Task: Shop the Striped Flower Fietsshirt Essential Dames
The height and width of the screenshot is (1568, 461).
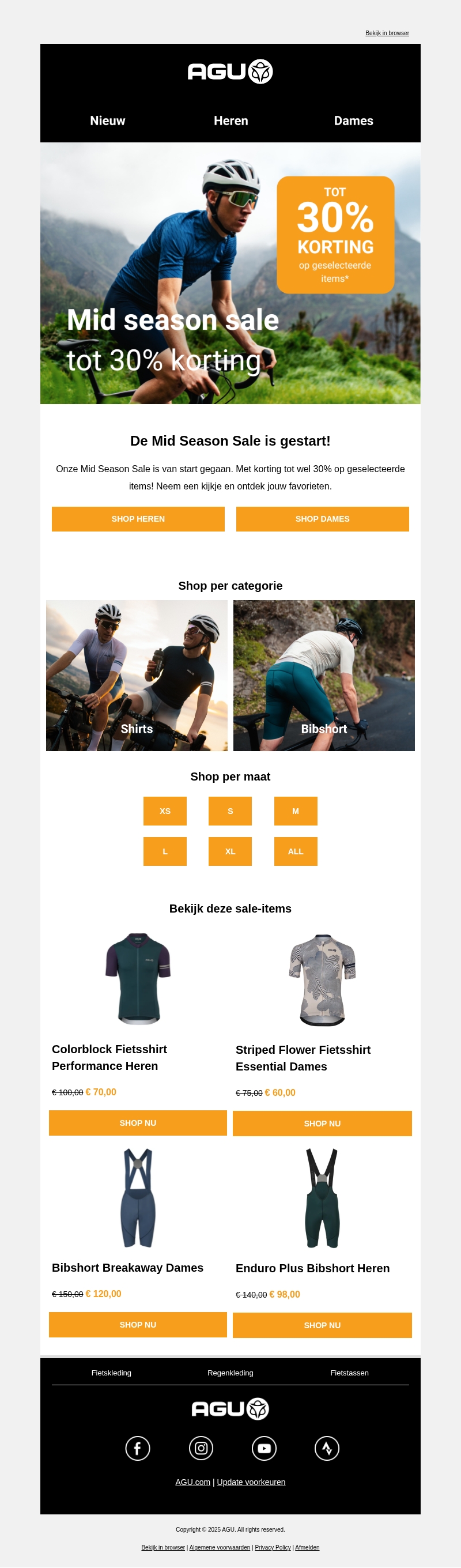Action: 322,1123
